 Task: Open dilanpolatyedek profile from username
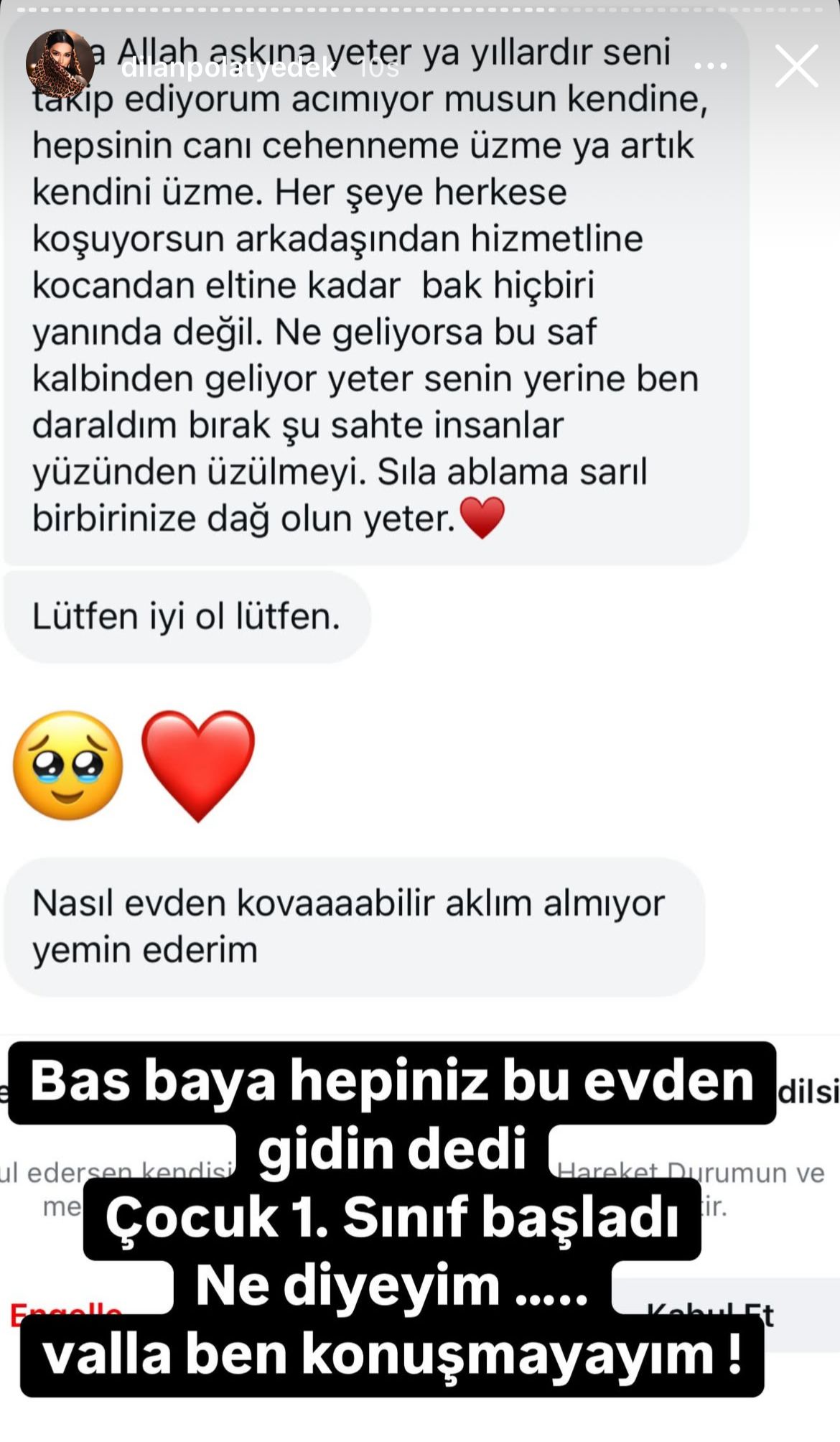(x=228, y=68)
